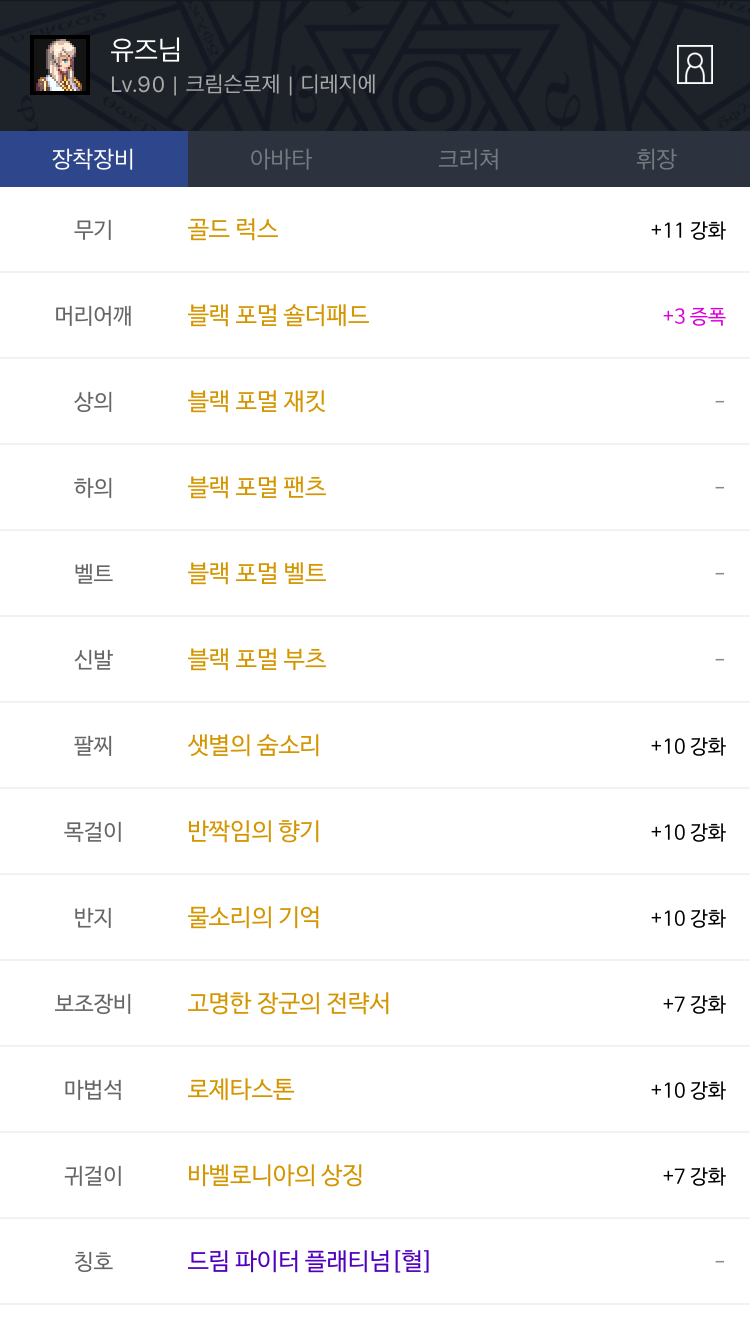
Task: View ring 물소리의 기억
Action: 254,917
